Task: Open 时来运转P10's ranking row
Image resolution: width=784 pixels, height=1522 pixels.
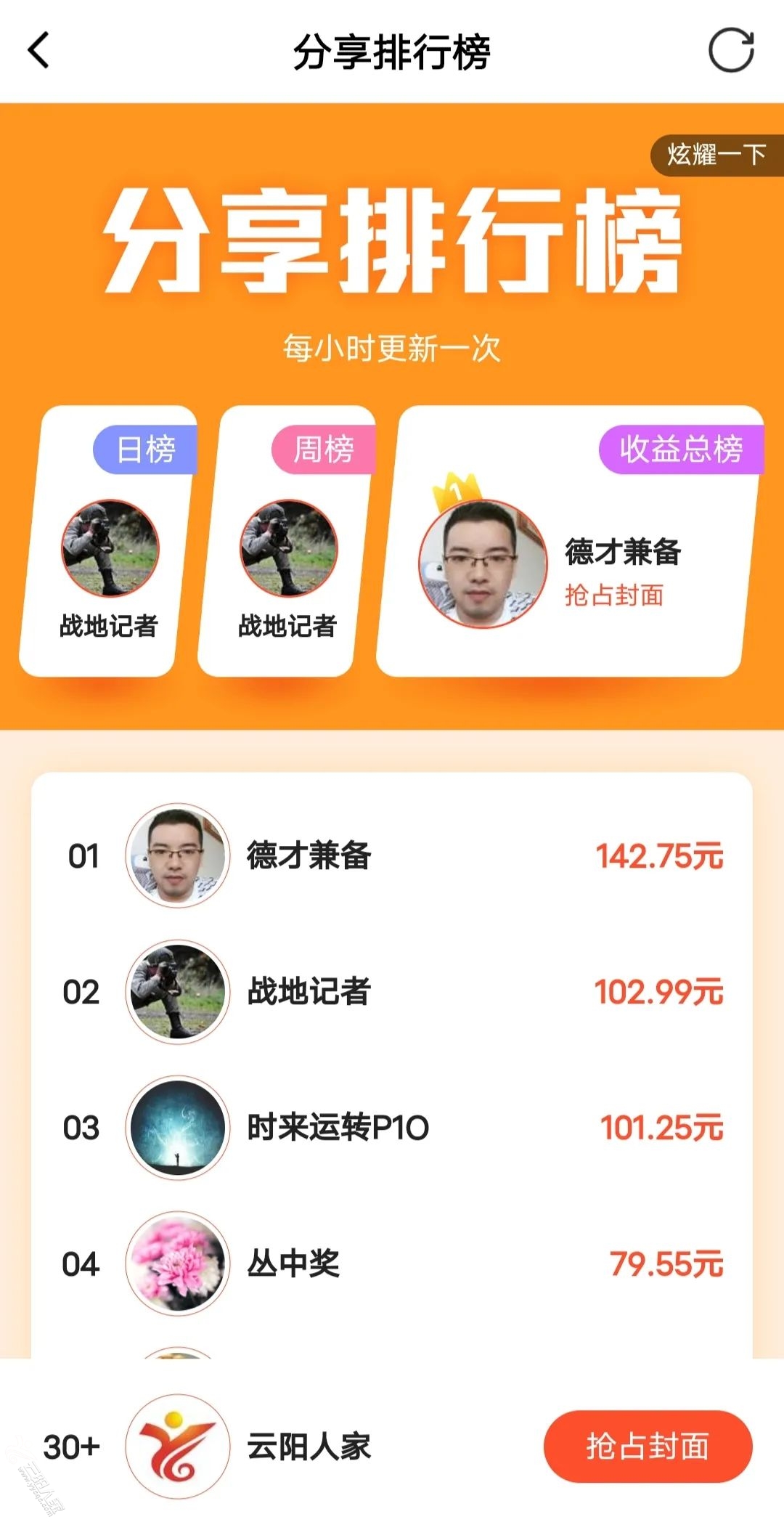Action: [392, 1127]
